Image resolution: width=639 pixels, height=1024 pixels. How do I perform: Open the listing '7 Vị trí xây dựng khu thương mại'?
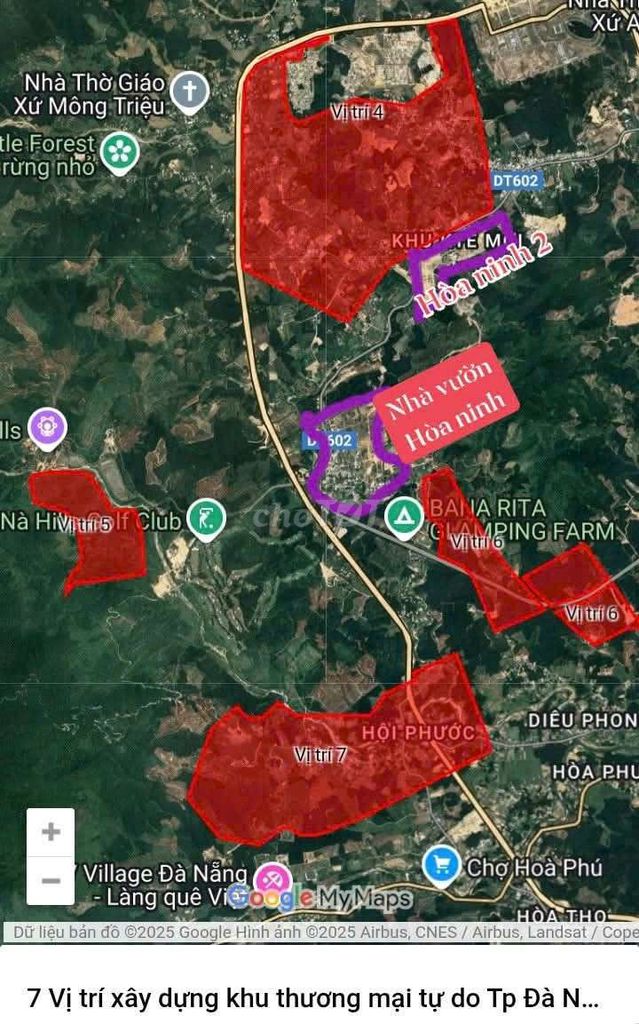(x=312, y=997)
